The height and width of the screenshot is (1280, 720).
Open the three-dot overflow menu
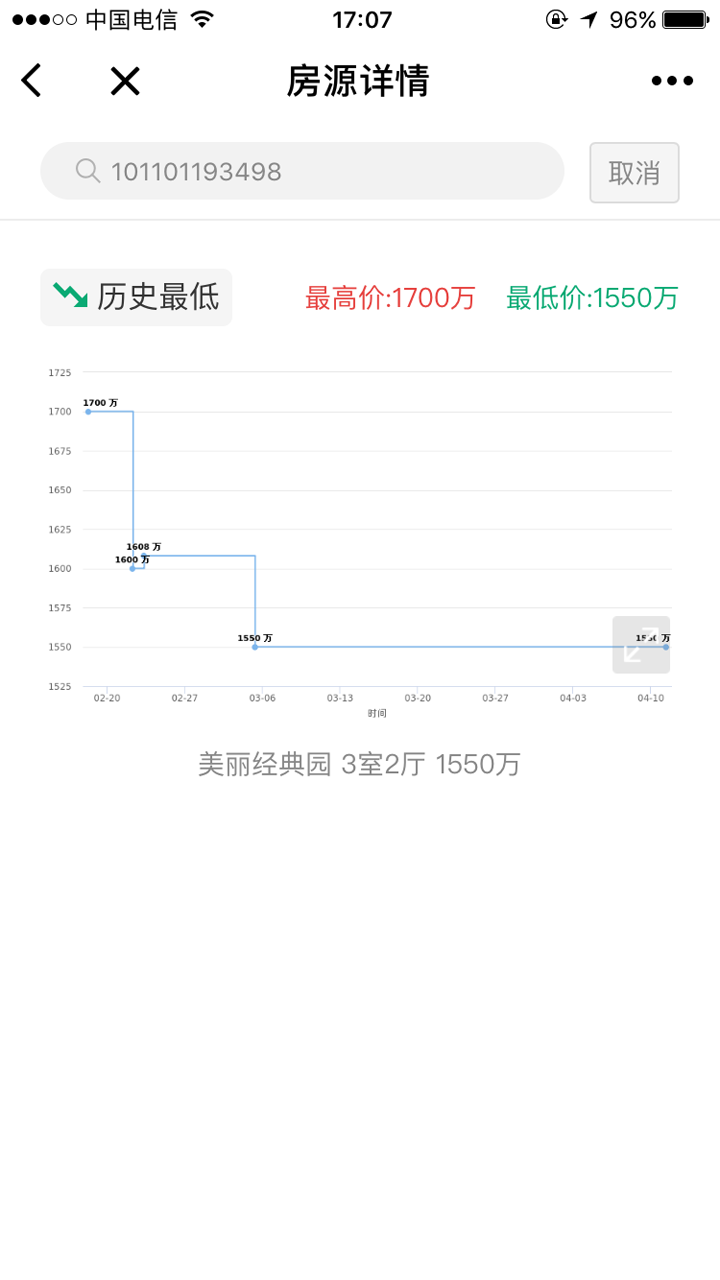point(672,81)
